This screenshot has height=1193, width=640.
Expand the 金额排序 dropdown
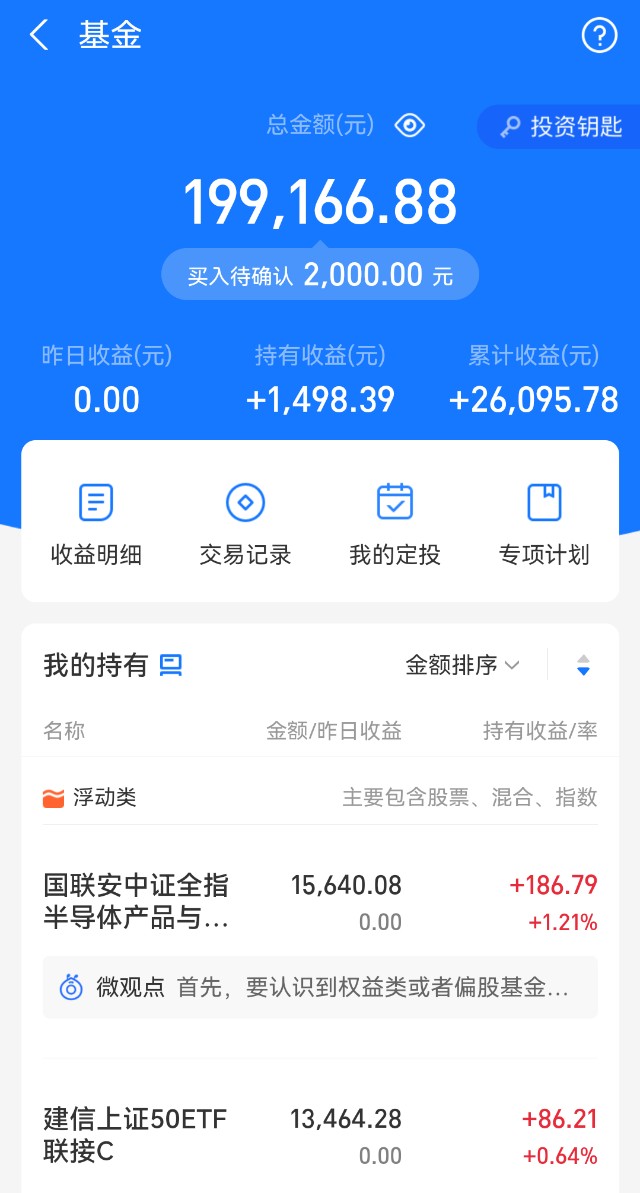point(462,666)
